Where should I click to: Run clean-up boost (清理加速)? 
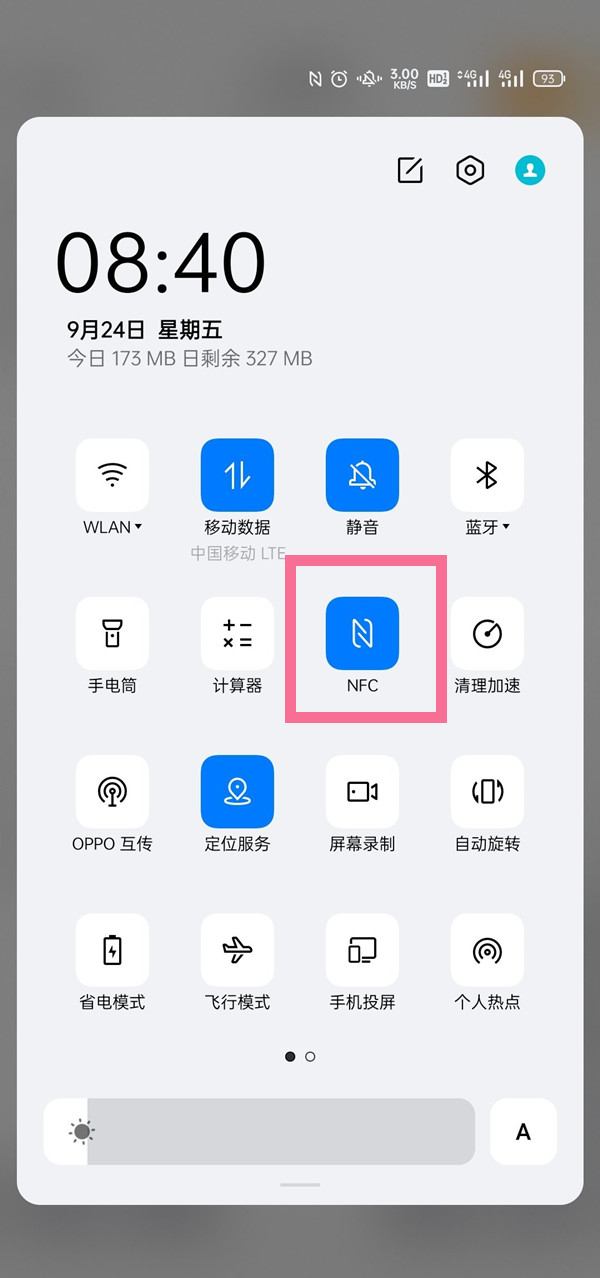point(487,634)
